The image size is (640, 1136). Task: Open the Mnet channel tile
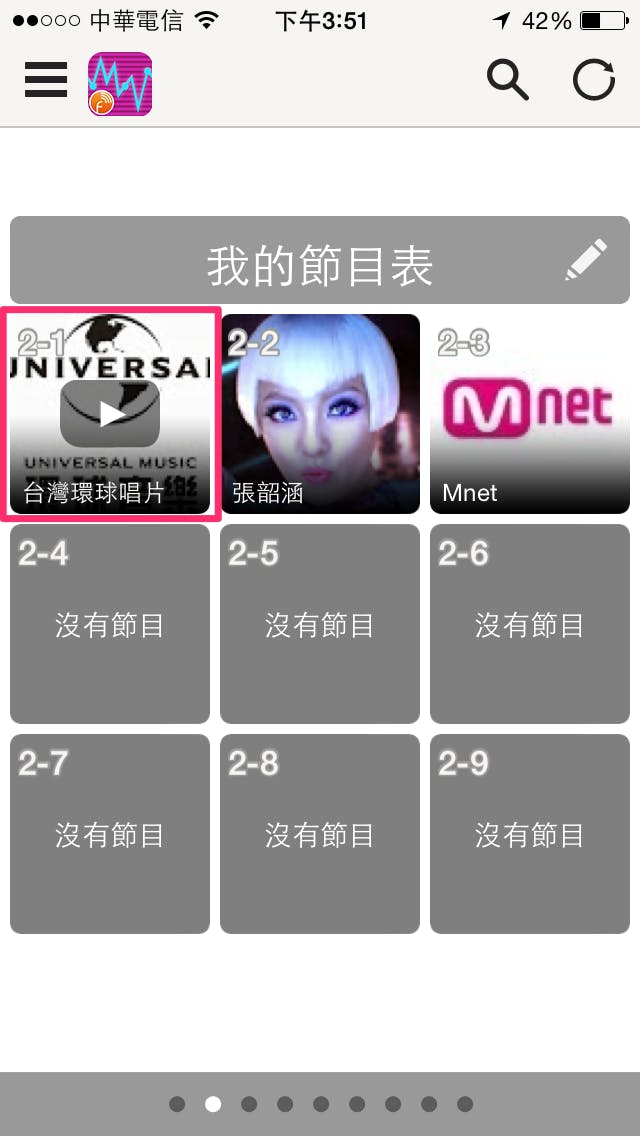[x=530, y=414]
